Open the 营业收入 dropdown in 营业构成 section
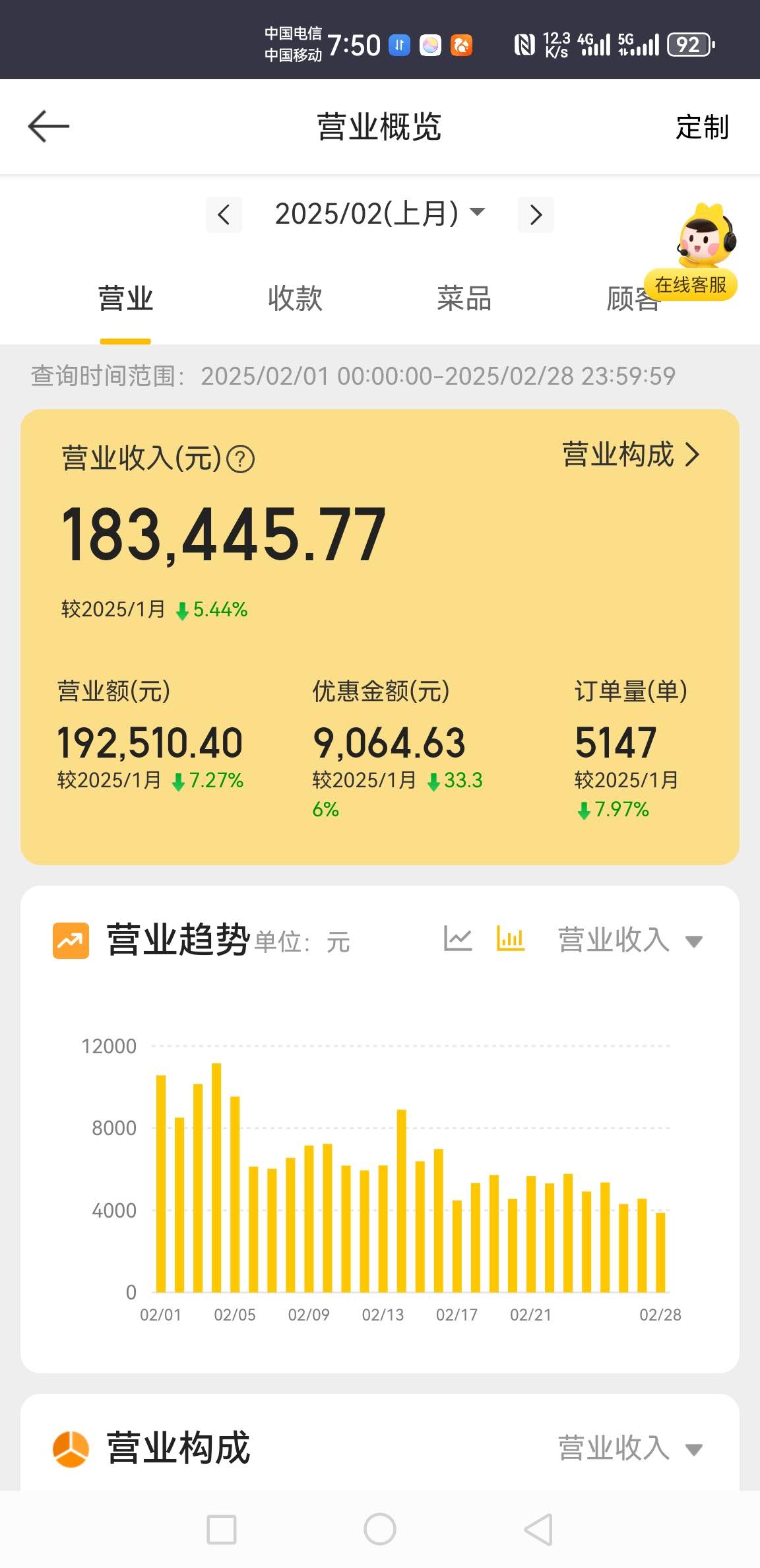 [630, 1449]
